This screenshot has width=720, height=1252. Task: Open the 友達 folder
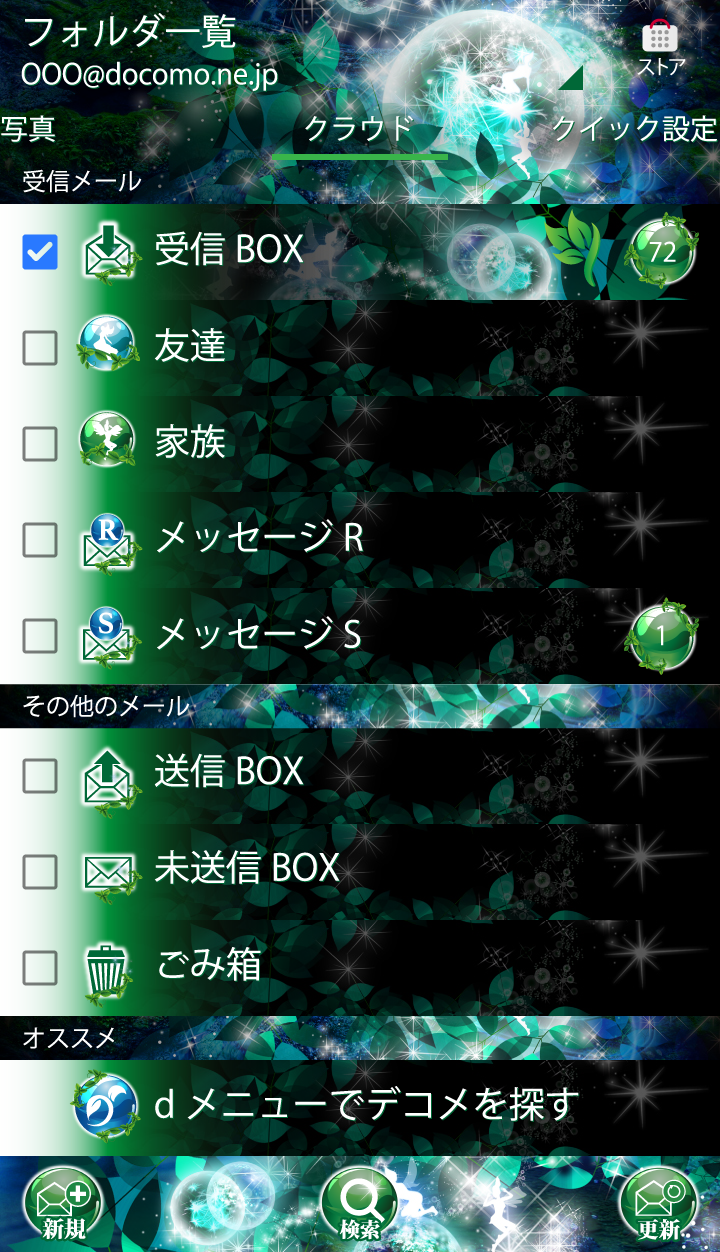click(300, 347)
